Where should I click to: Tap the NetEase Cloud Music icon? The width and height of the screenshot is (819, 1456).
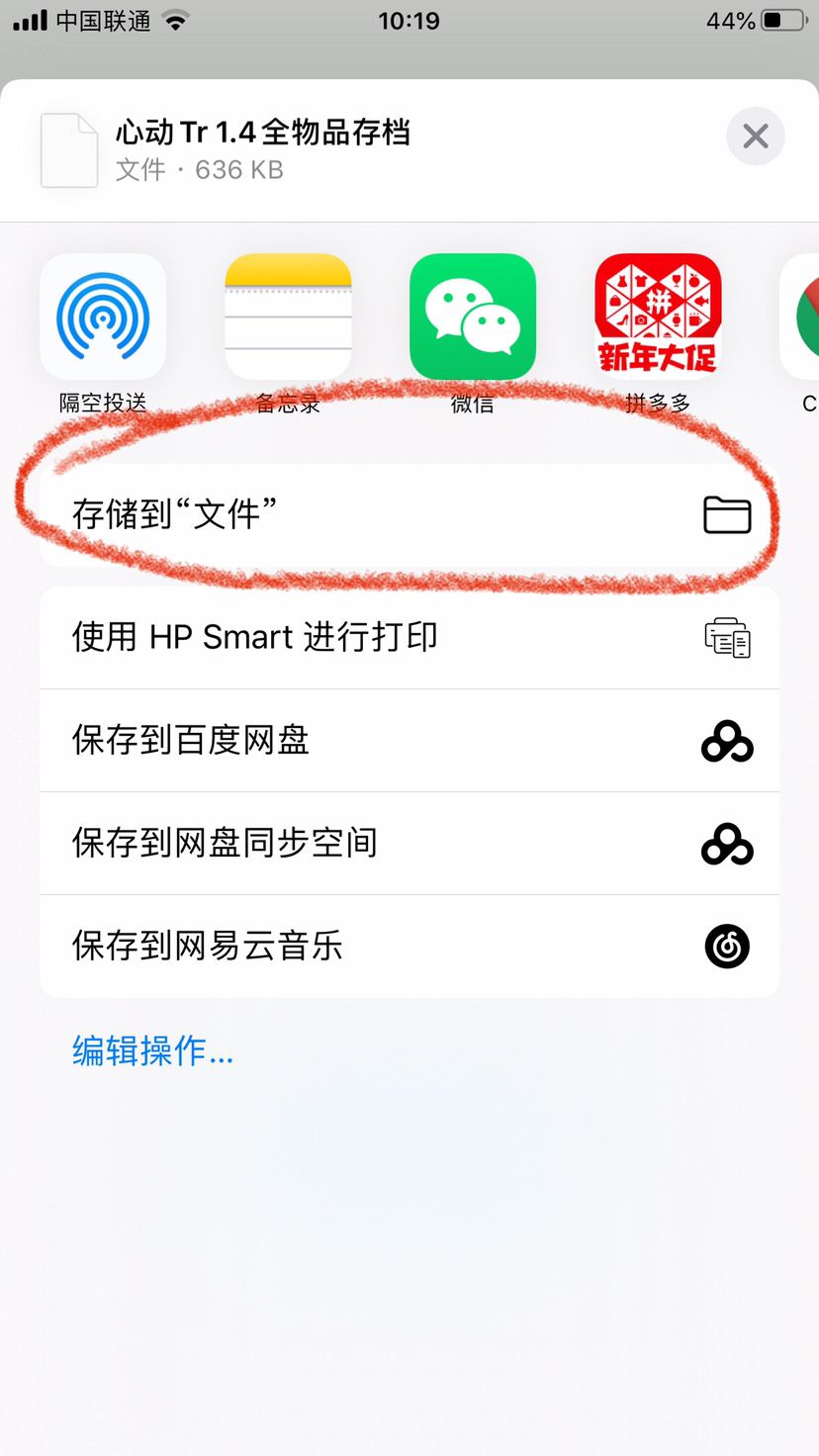727,947
